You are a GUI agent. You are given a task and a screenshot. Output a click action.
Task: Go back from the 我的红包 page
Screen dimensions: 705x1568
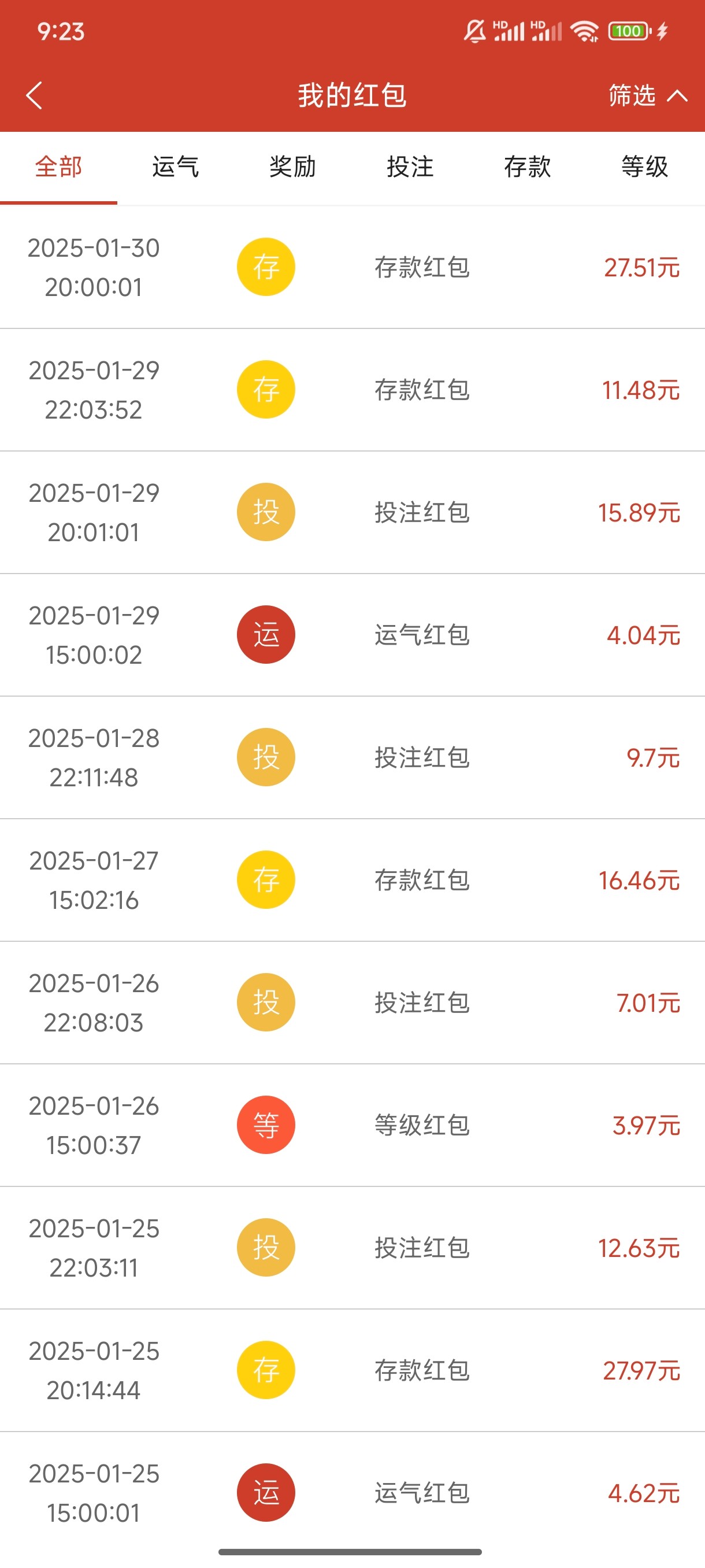[35, 95]
